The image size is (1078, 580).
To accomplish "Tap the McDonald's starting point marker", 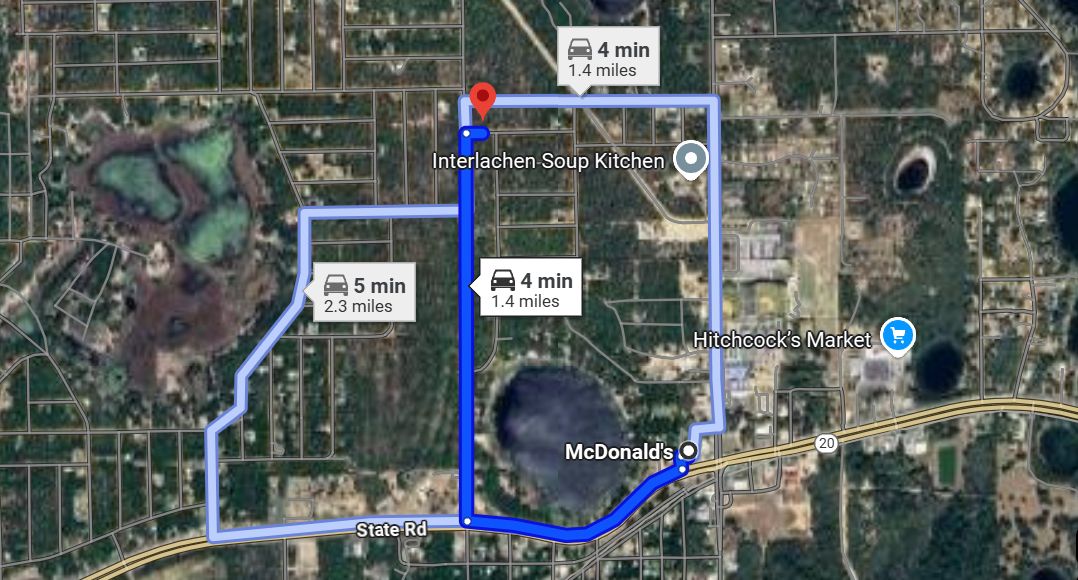I will (x=689, y=452).
